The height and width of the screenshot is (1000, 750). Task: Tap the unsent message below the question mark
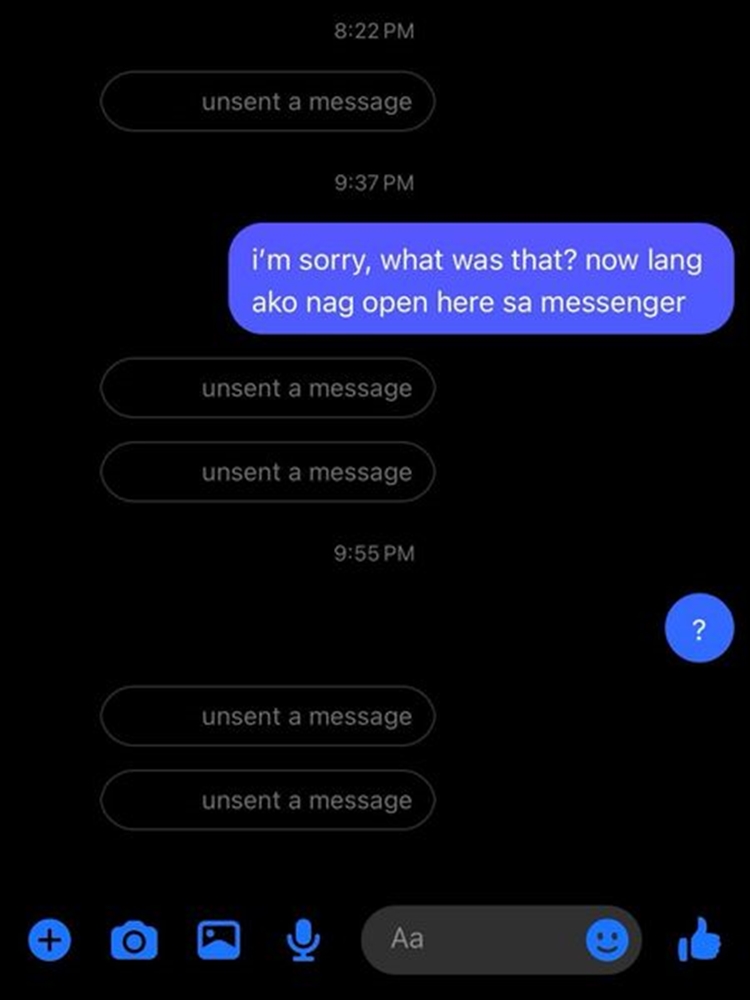click(x=267, y=716)
